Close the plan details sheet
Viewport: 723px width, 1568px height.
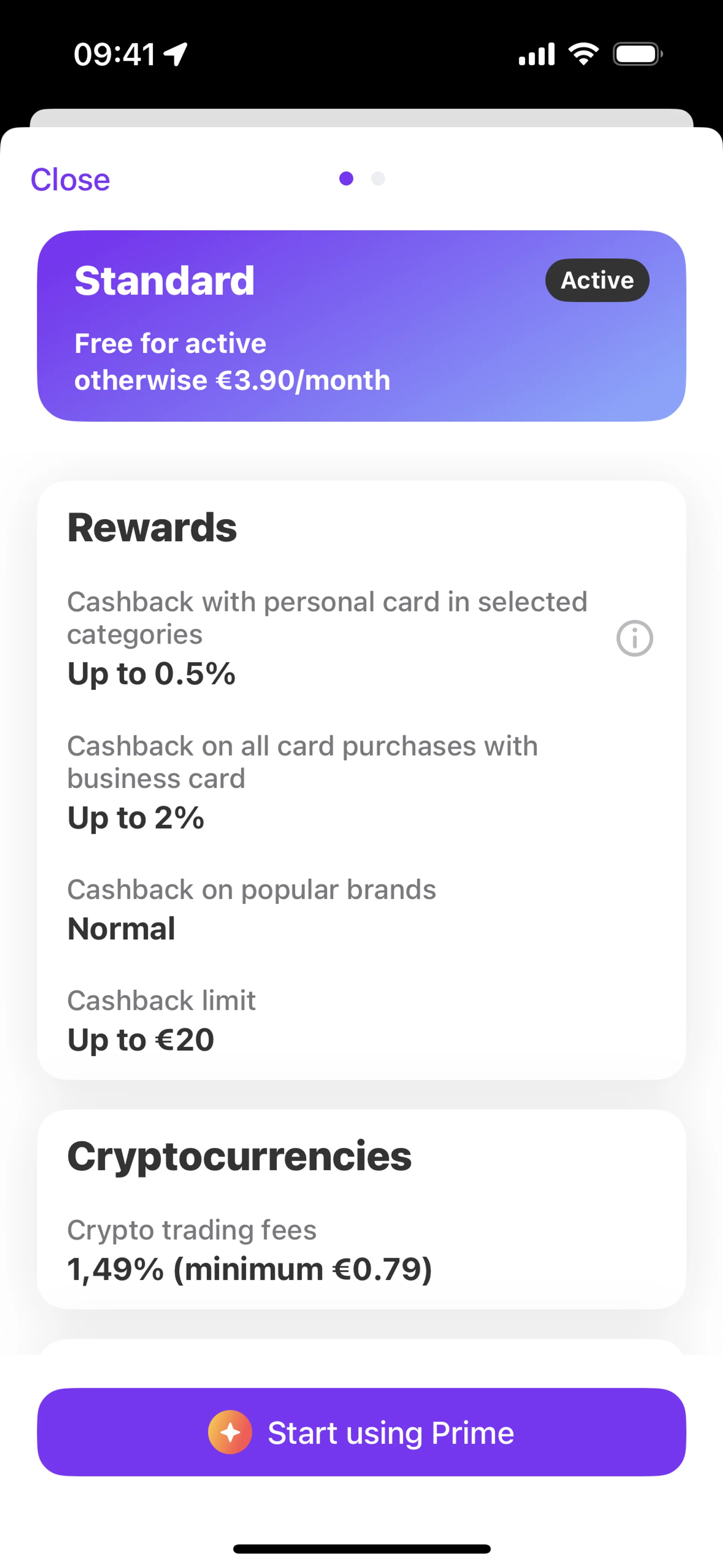[70, 180]
